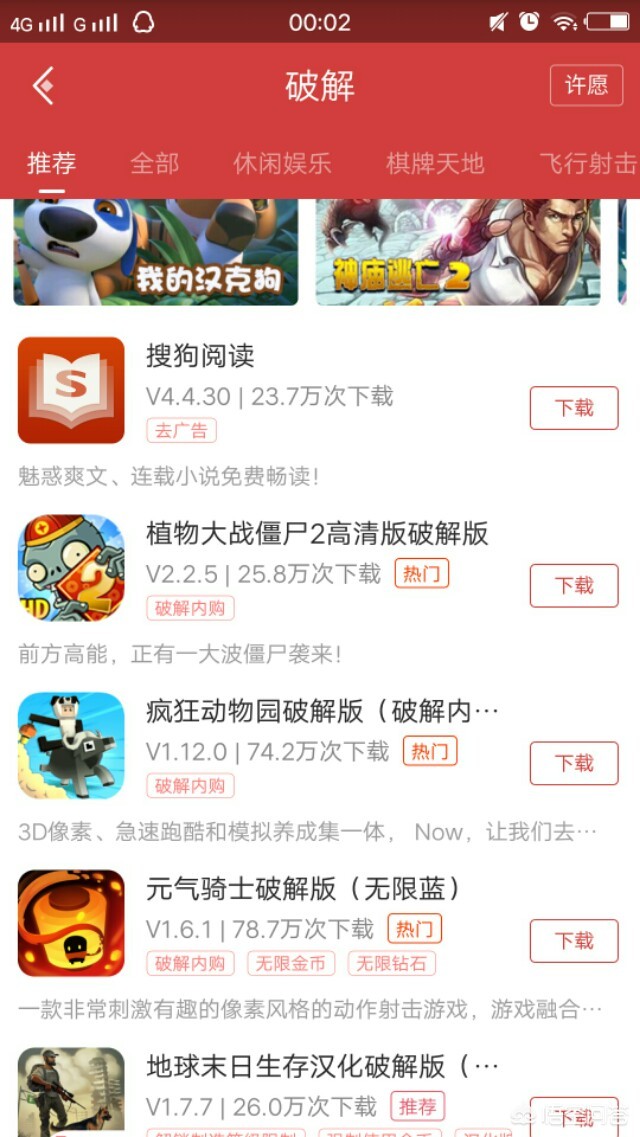The width and height of the screenshot is (640, 1137).
Task: Open 地球末日生存汉化破解版 details
Action: click(306, 1066)
